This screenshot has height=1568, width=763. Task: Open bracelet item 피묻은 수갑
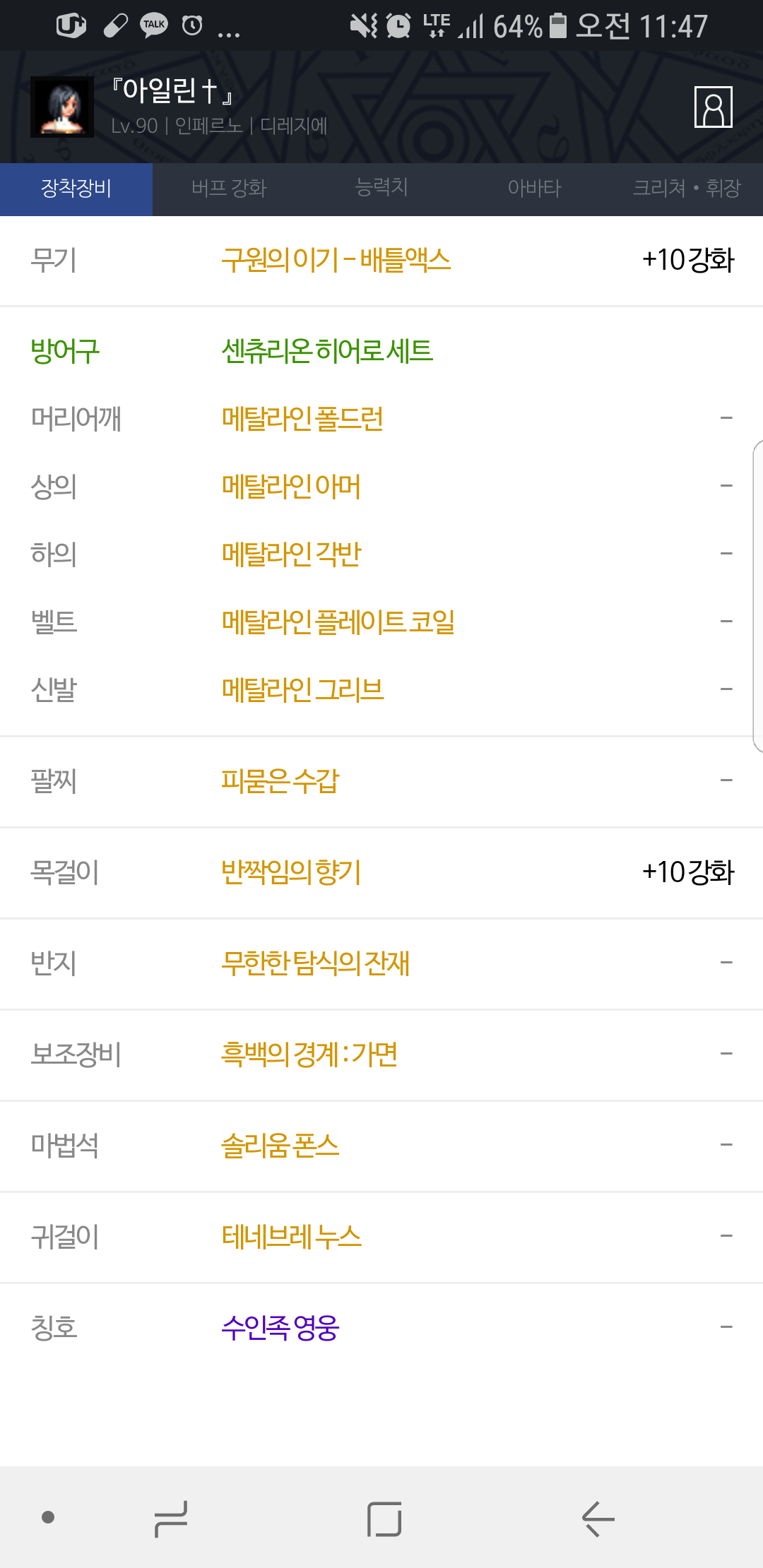[x=280, y=781]
